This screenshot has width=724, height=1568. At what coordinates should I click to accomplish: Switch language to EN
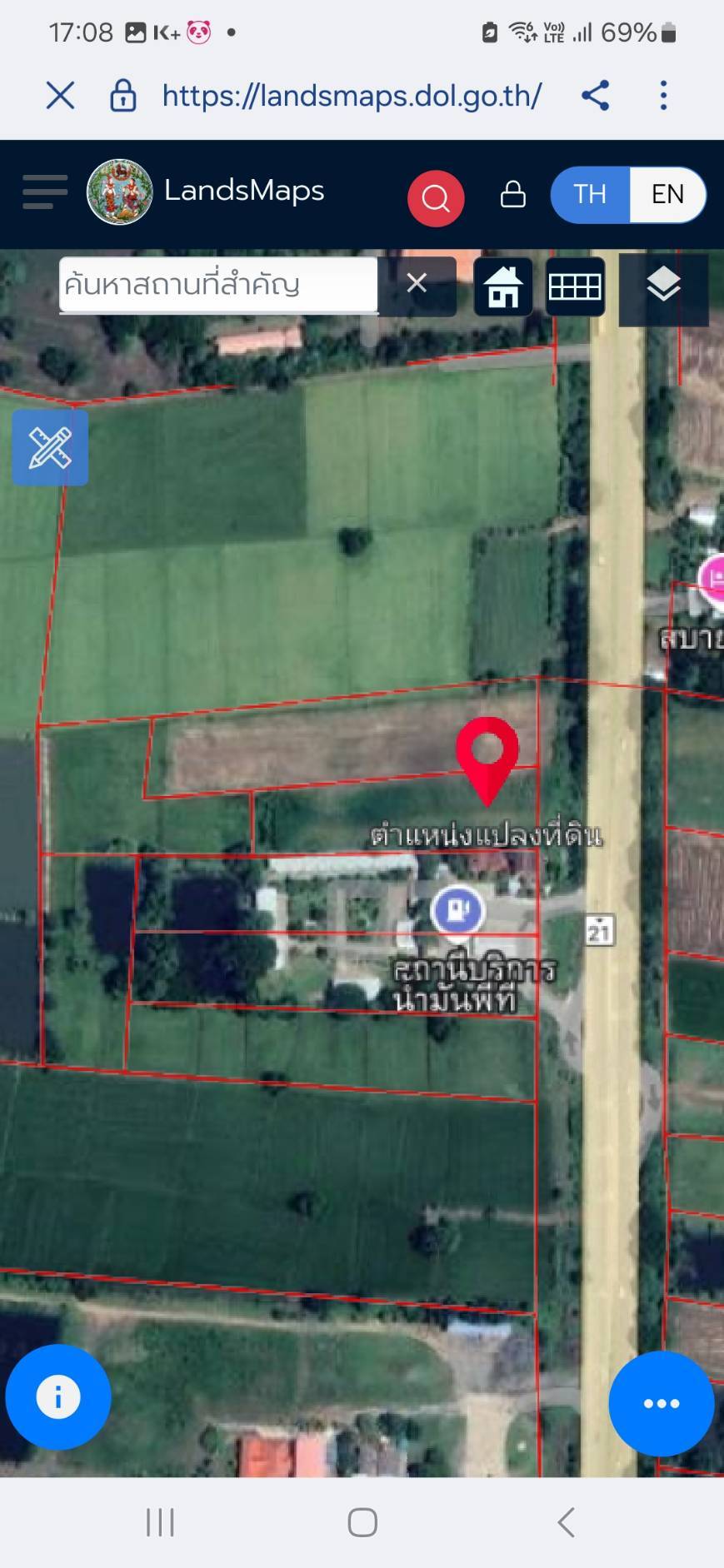667,195
